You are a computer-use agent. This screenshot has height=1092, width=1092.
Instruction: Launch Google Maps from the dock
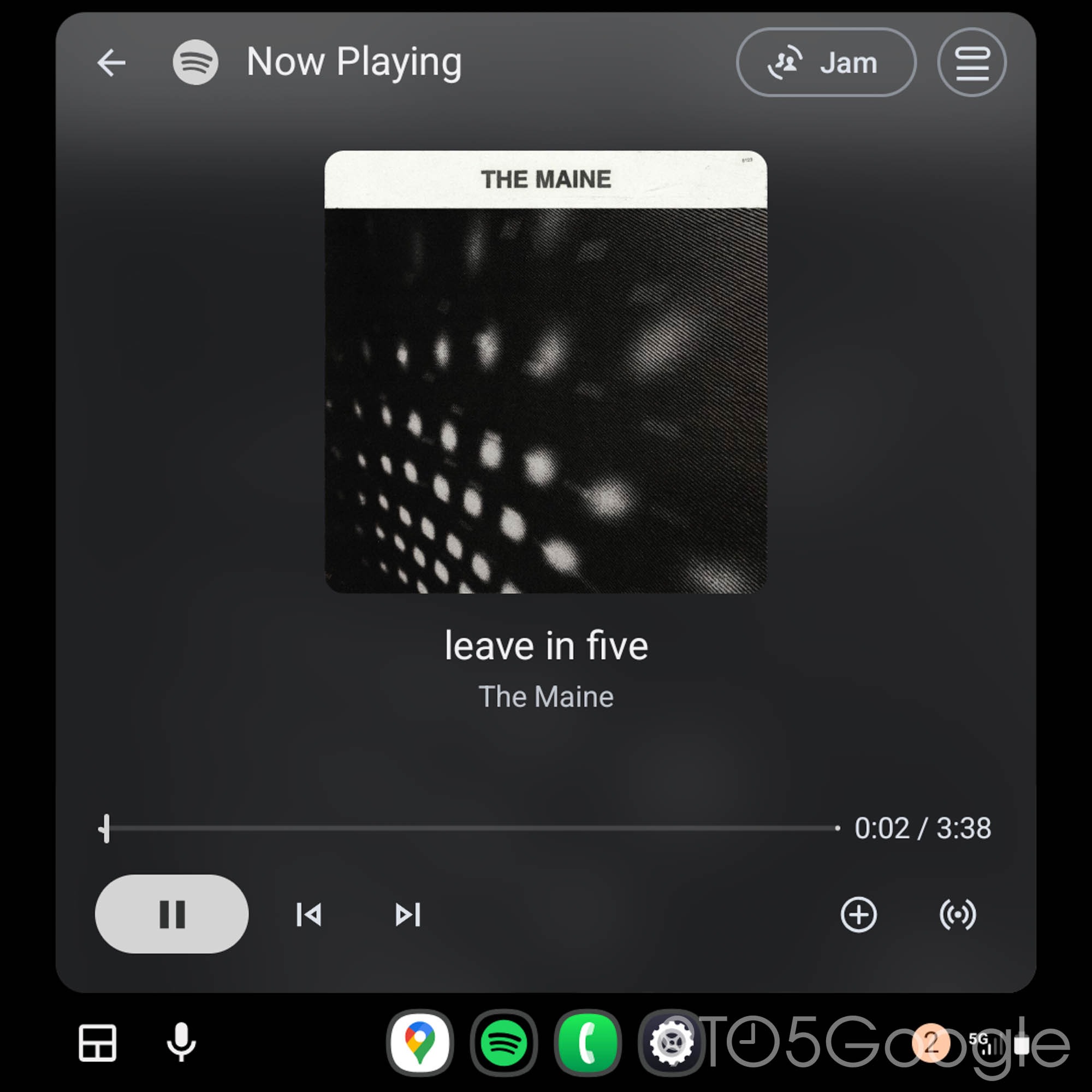(419, 1043)
